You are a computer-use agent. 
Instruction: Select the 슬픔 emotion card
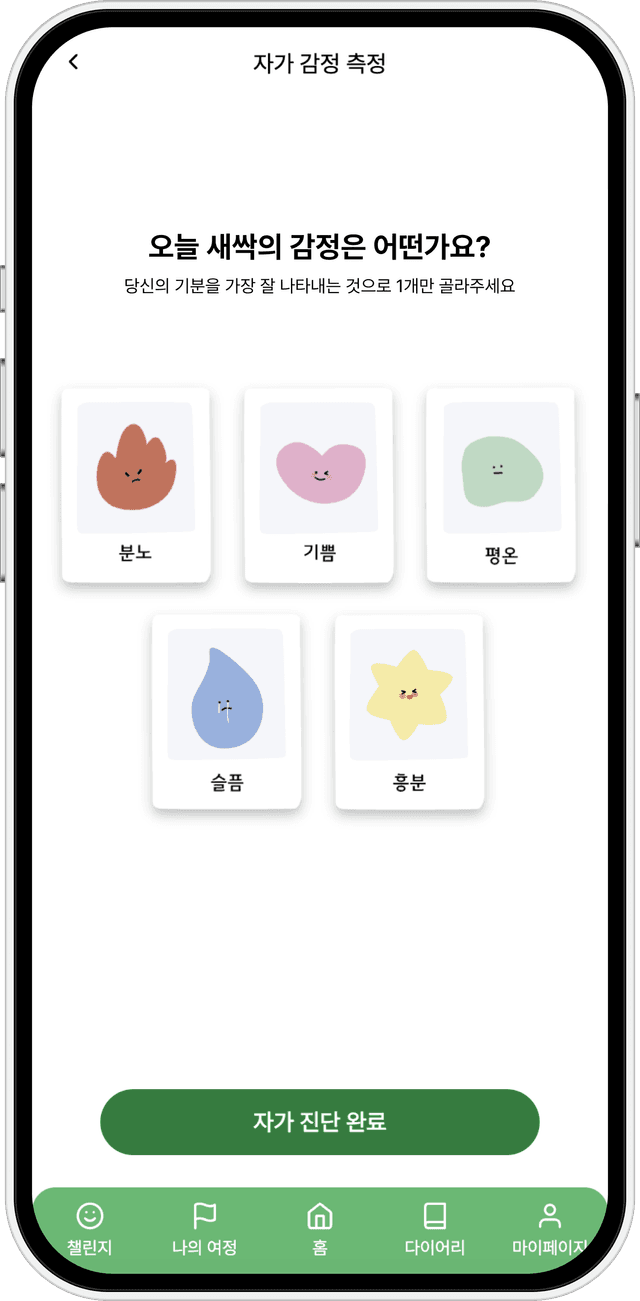click(226, 710)
